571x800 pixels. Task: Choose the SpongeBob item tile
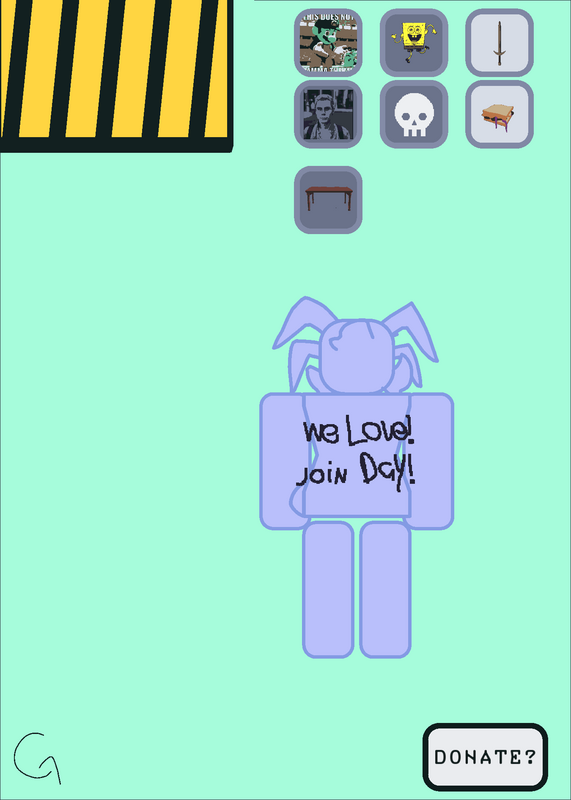pyautogui.click(x=414, y=43)
